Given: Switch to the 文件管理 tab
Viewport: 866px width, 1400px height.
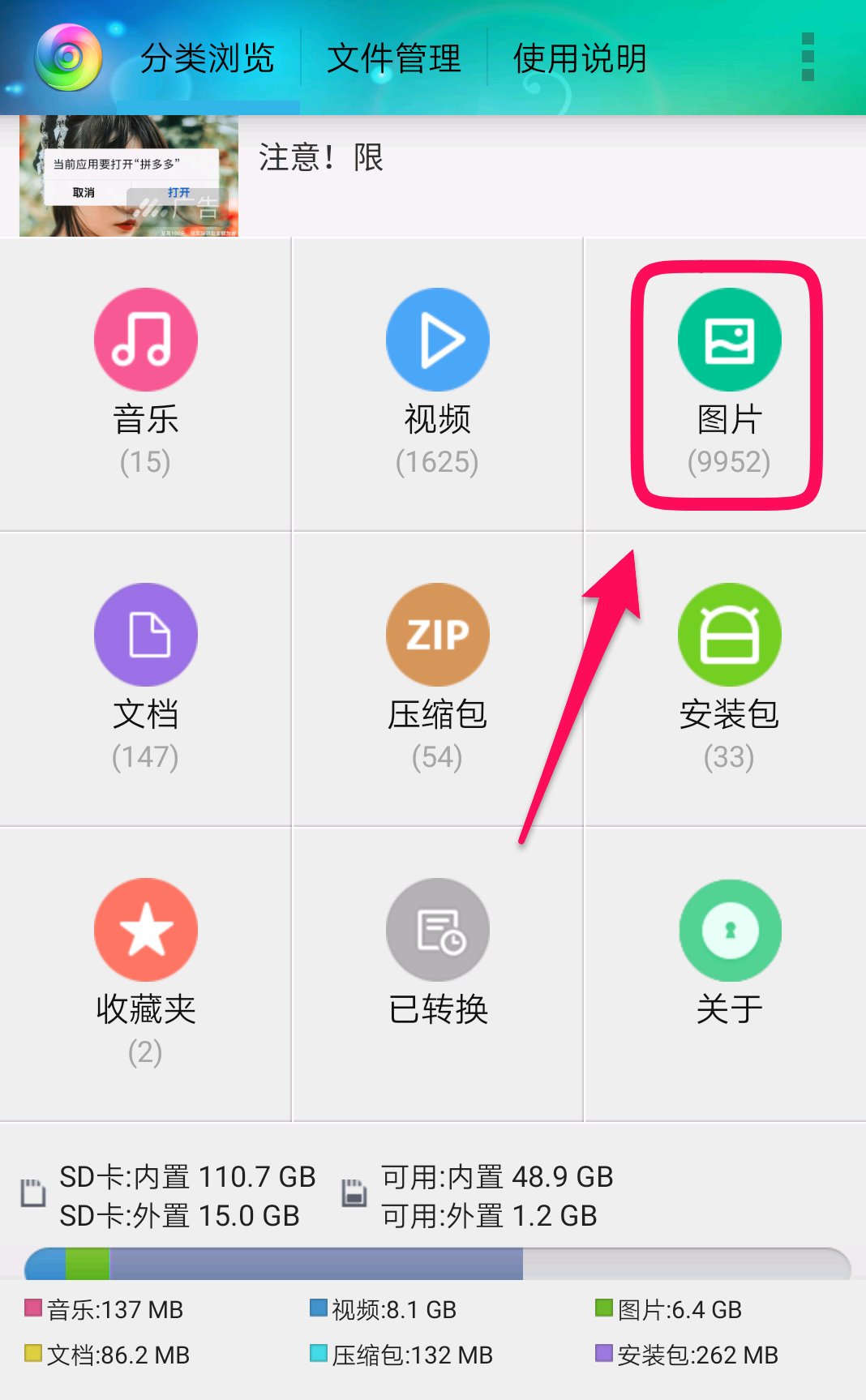Looking at the screenshot, I should [394, 58].
